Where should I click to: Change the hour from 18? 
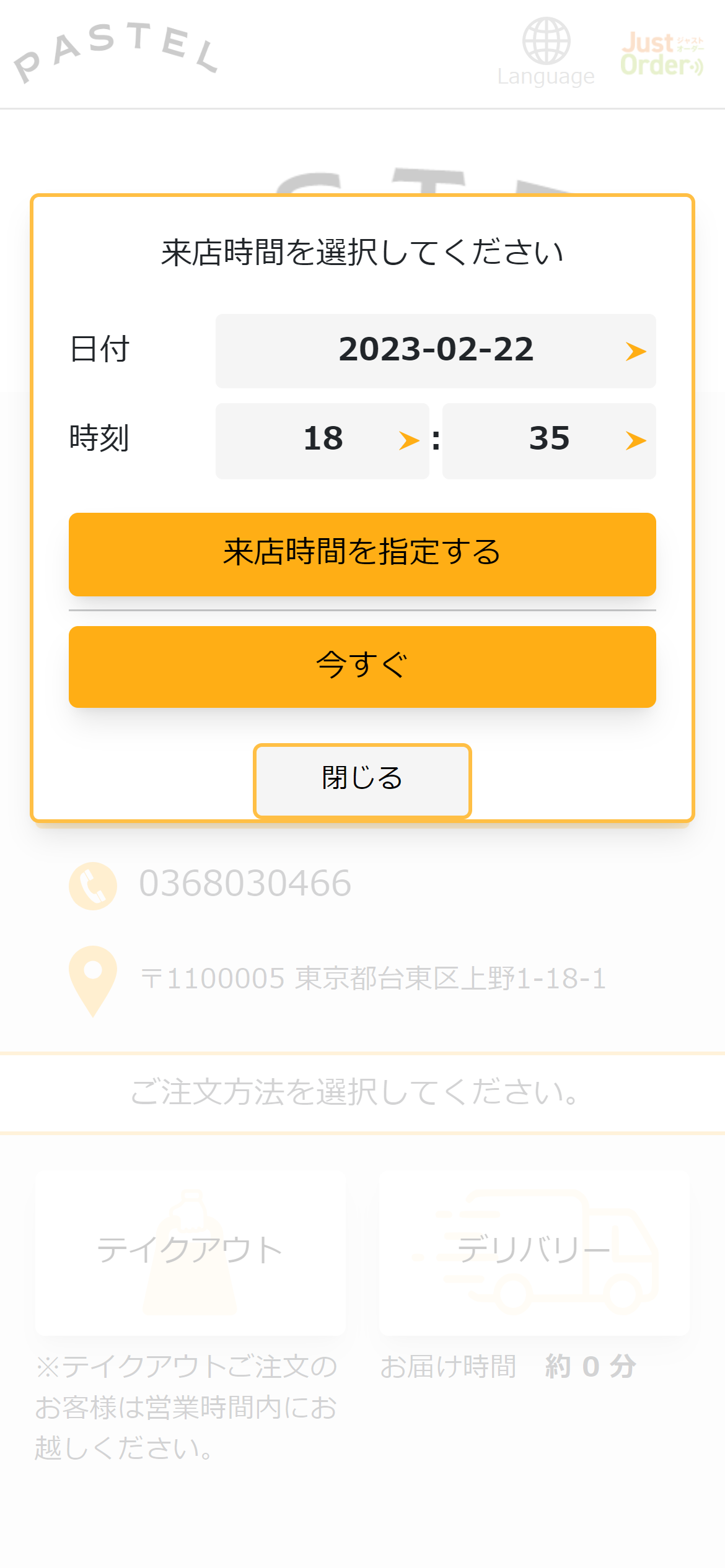322,440
